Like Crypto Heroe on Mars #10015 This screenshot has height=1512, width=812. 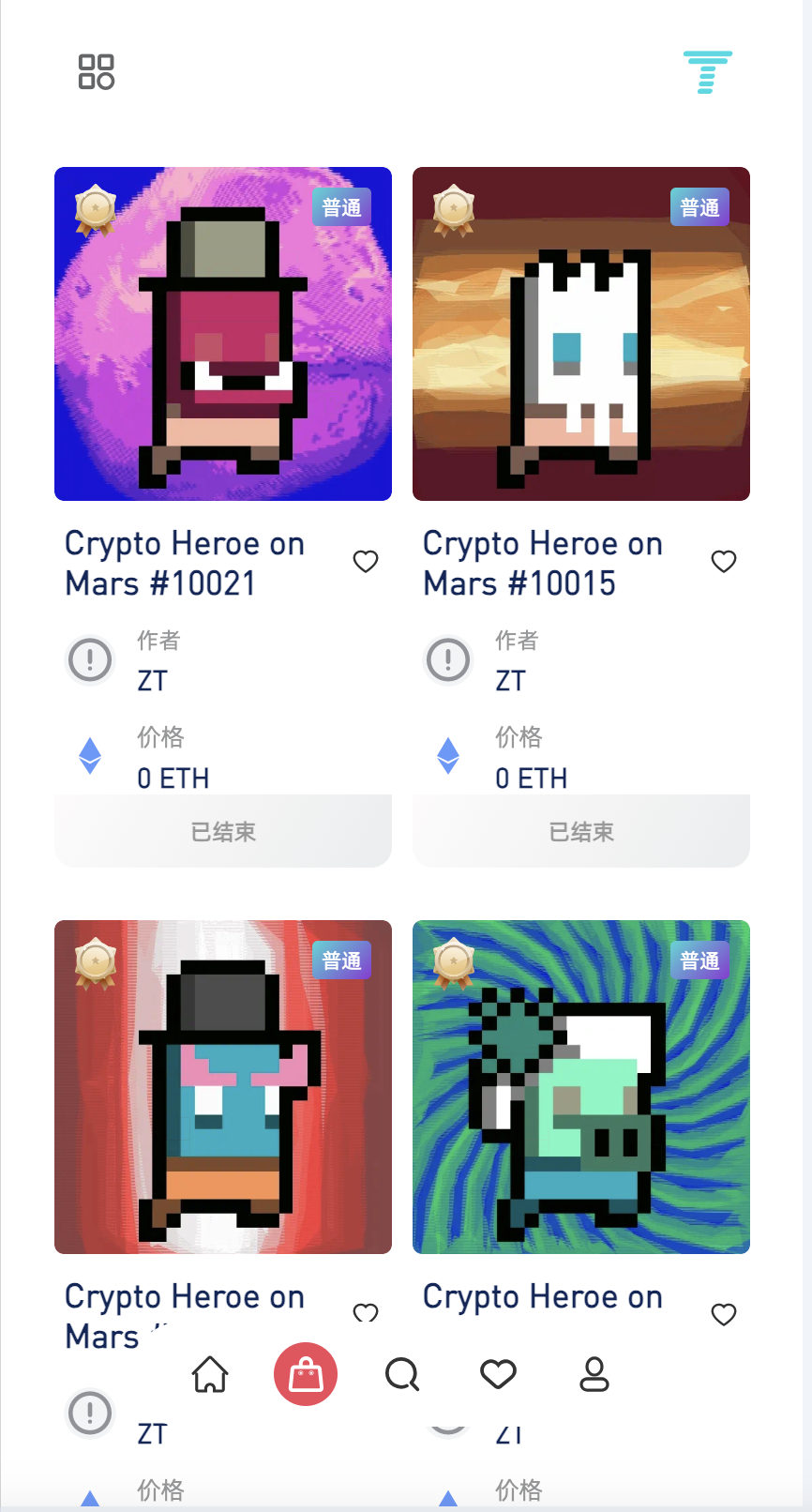[x=724, y=561]
